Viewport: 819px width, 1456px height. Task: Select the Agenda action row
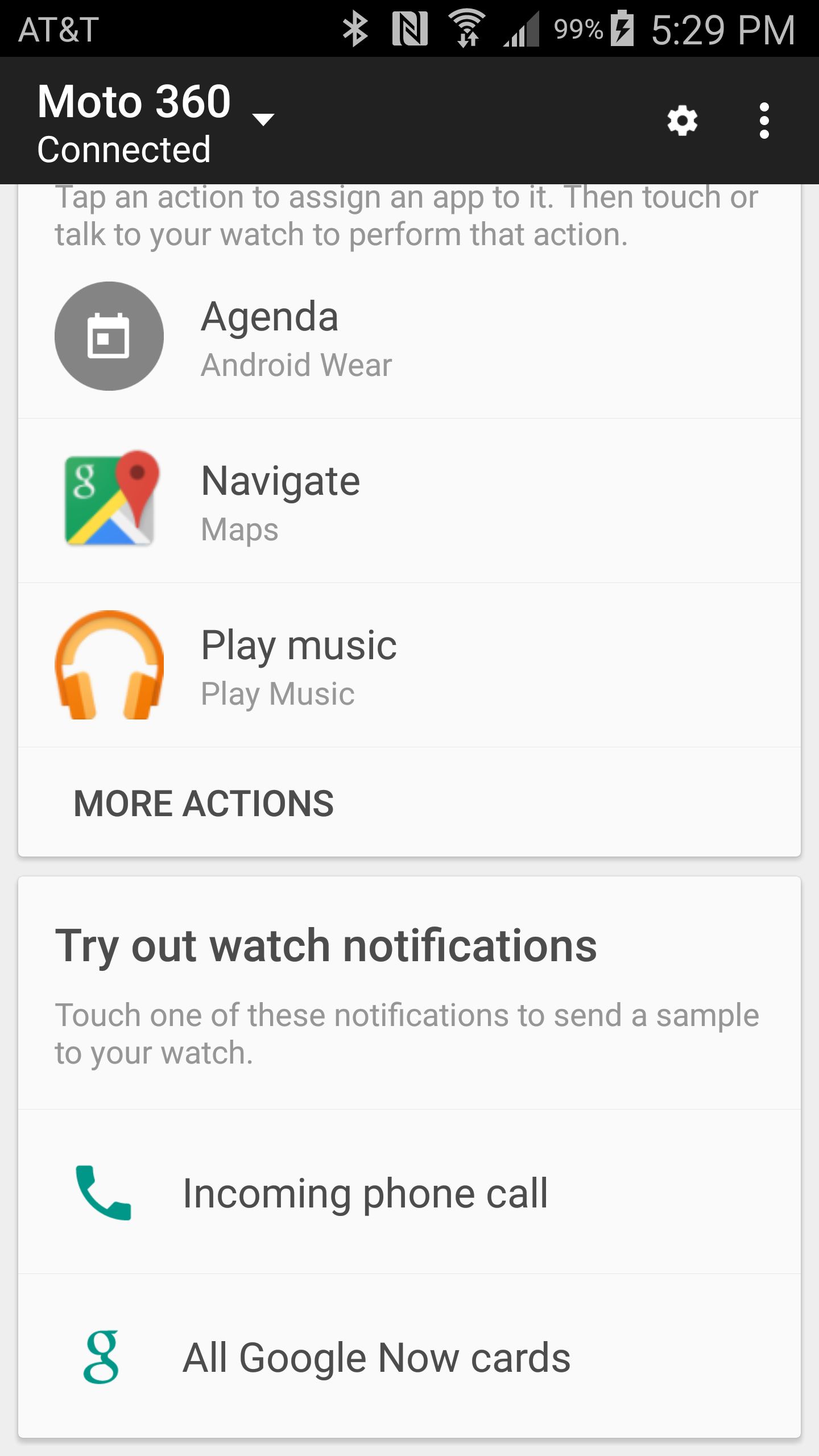pos(409,337)
